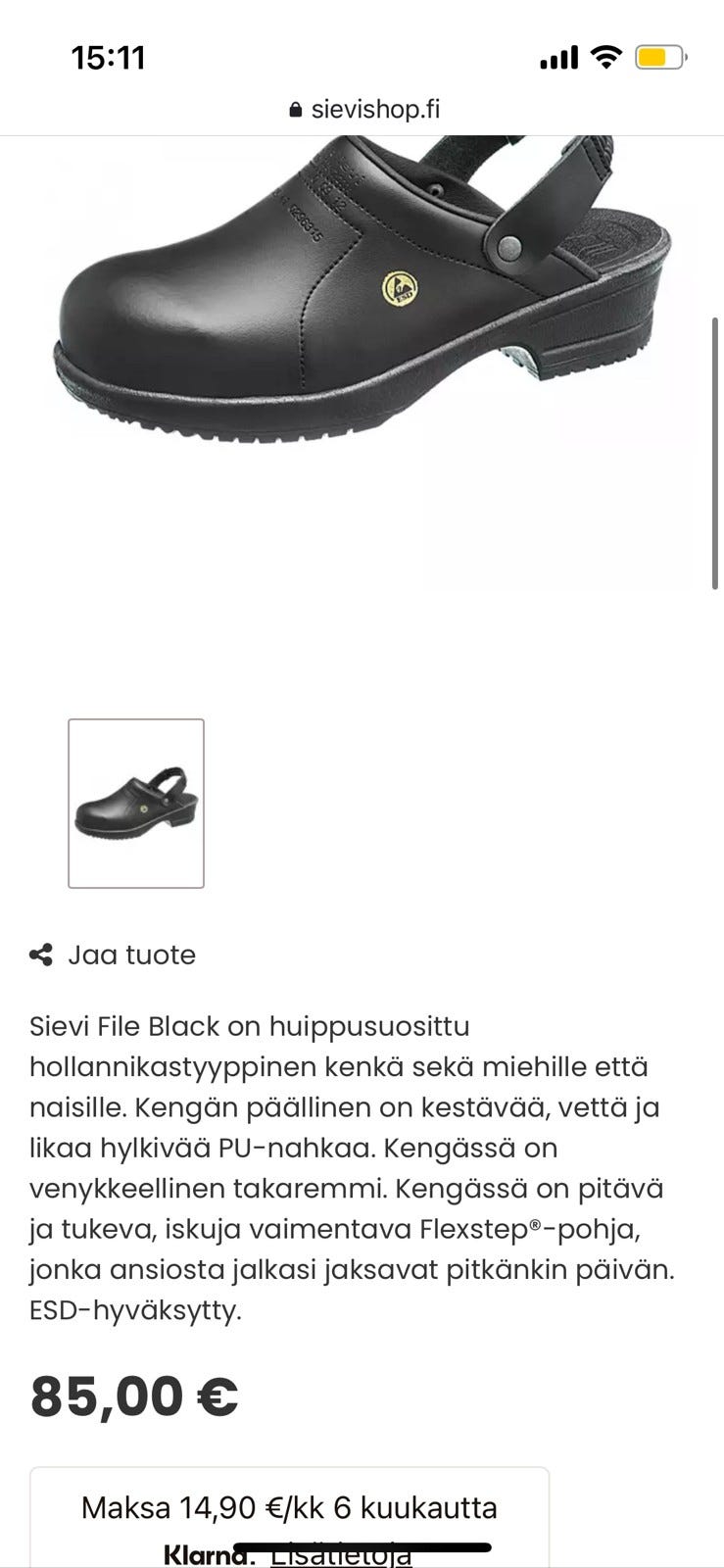The height and width of the screenshot is (1568, 724).
Task: Click "Maksa 14,90 €/kk 6 kuukautta"
Action: click(290, 1507)
